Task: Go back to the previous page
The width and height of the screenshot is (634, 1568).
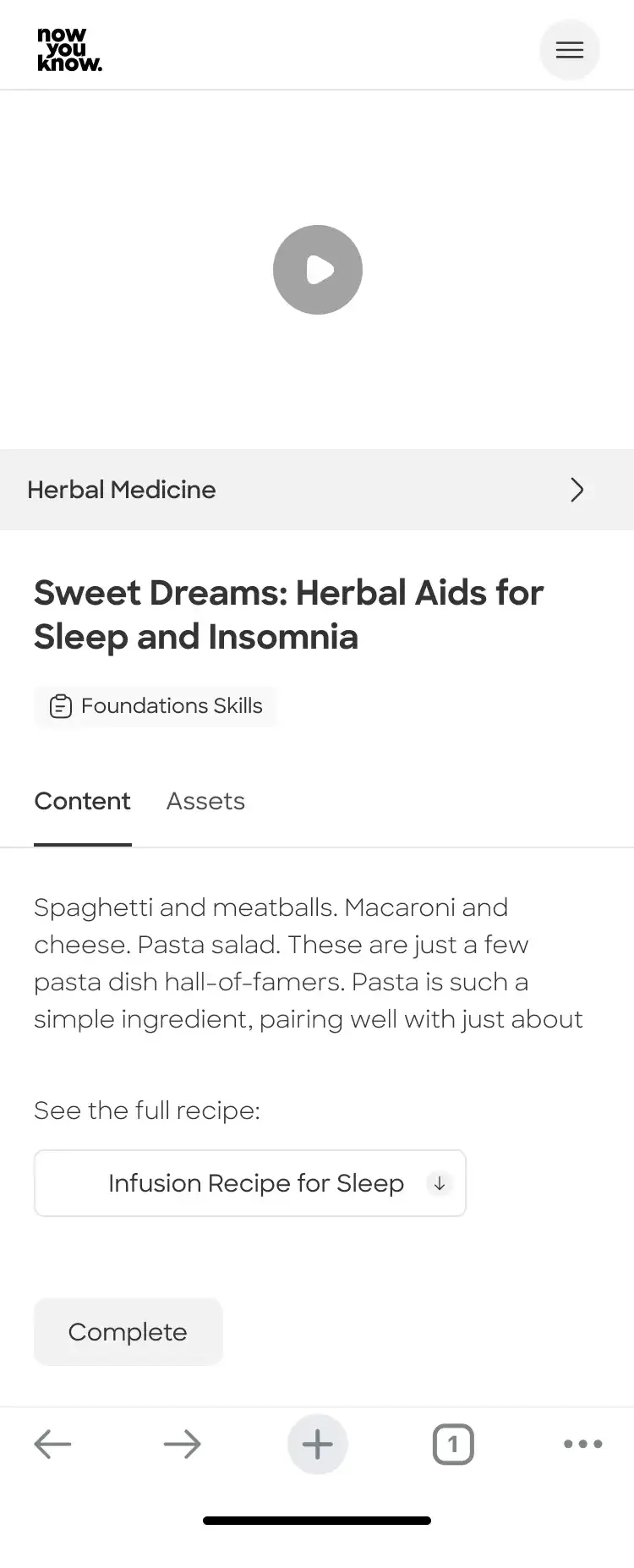Action: tap(52, 1445)
